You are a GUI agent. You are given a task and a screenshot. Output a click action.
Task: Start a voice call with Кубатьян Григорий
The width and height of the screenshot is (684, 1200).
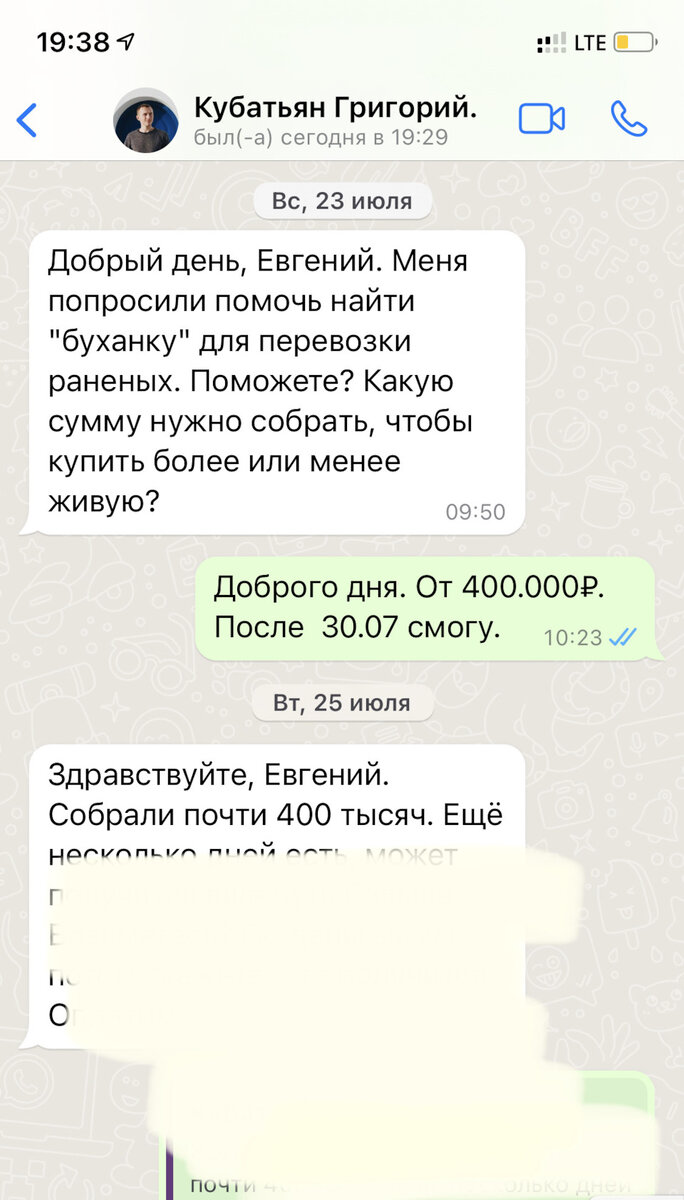tap(628, 119)
